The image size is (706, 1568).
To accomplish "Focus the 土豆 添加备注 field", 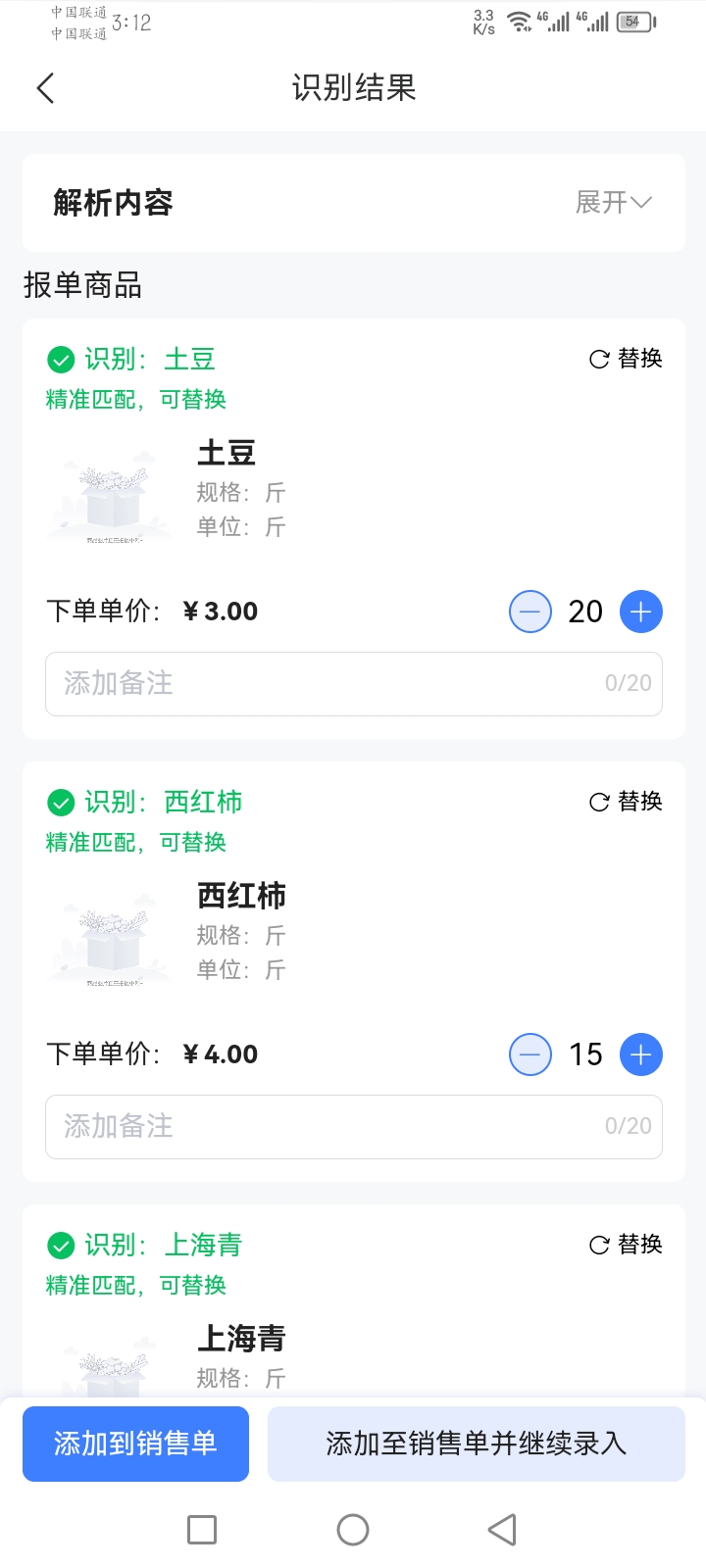I will (354, 684).
